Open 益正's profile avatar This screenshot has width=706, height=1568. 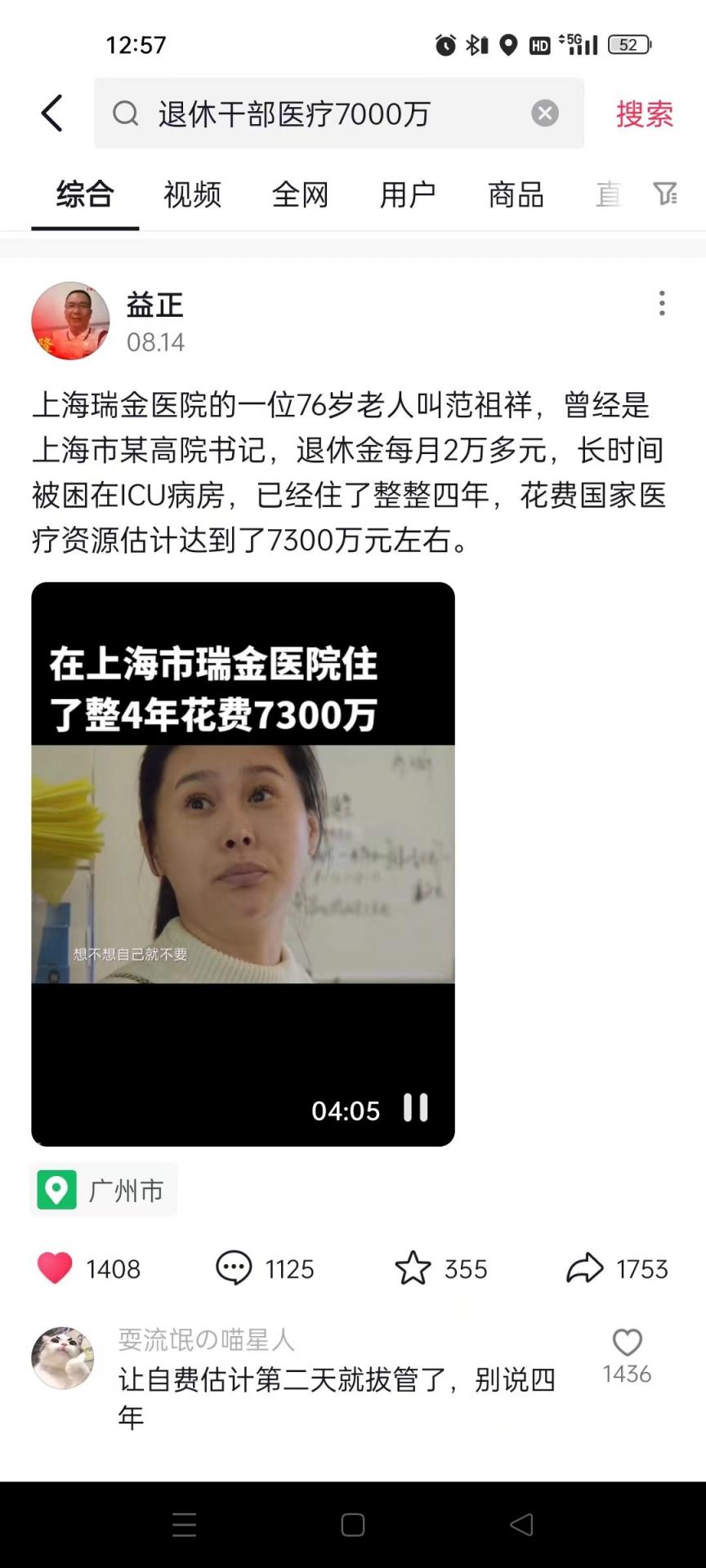click(70, 321)
